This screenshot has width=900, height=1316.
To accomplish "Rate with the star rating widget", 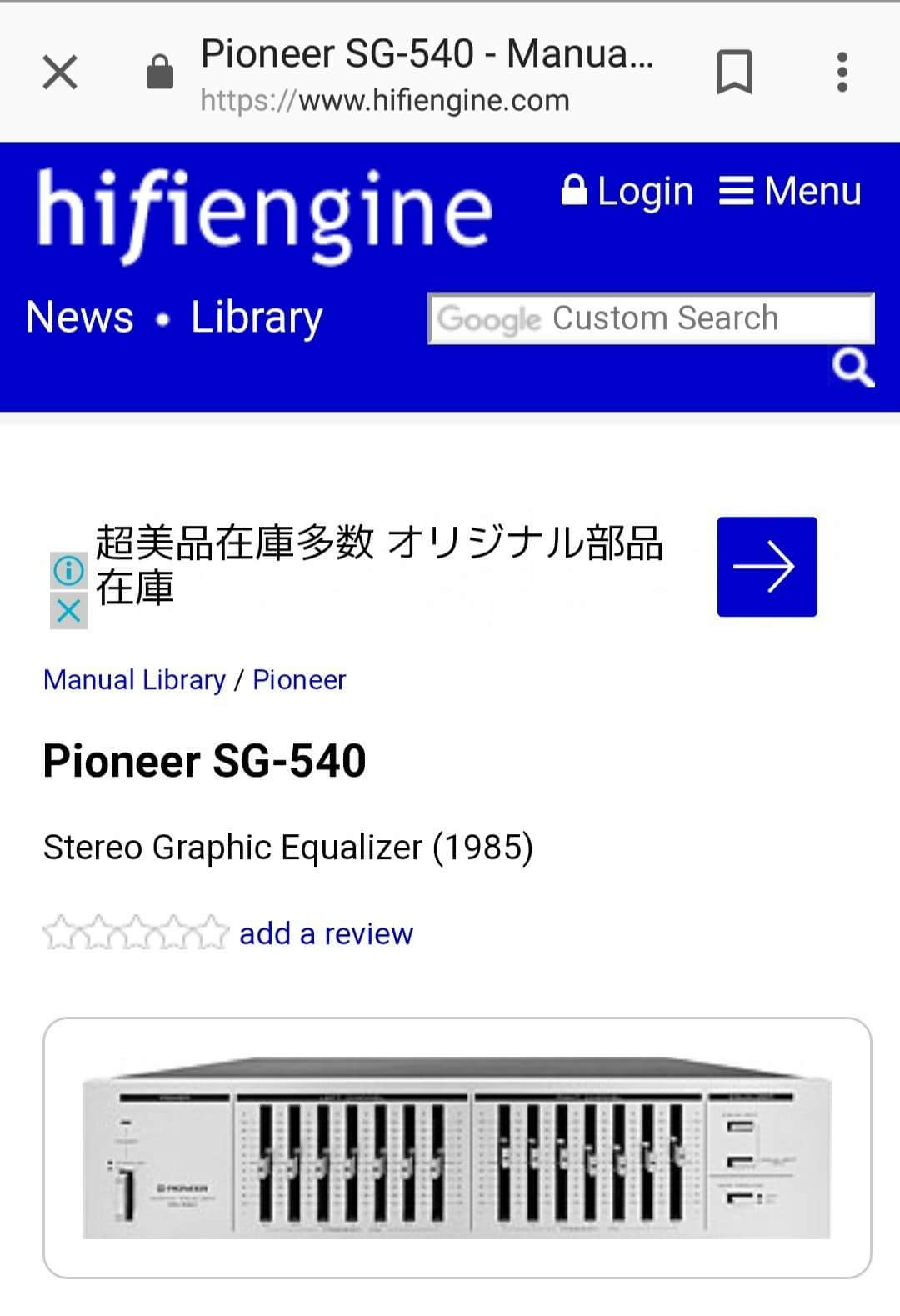I will coord(135,933).
